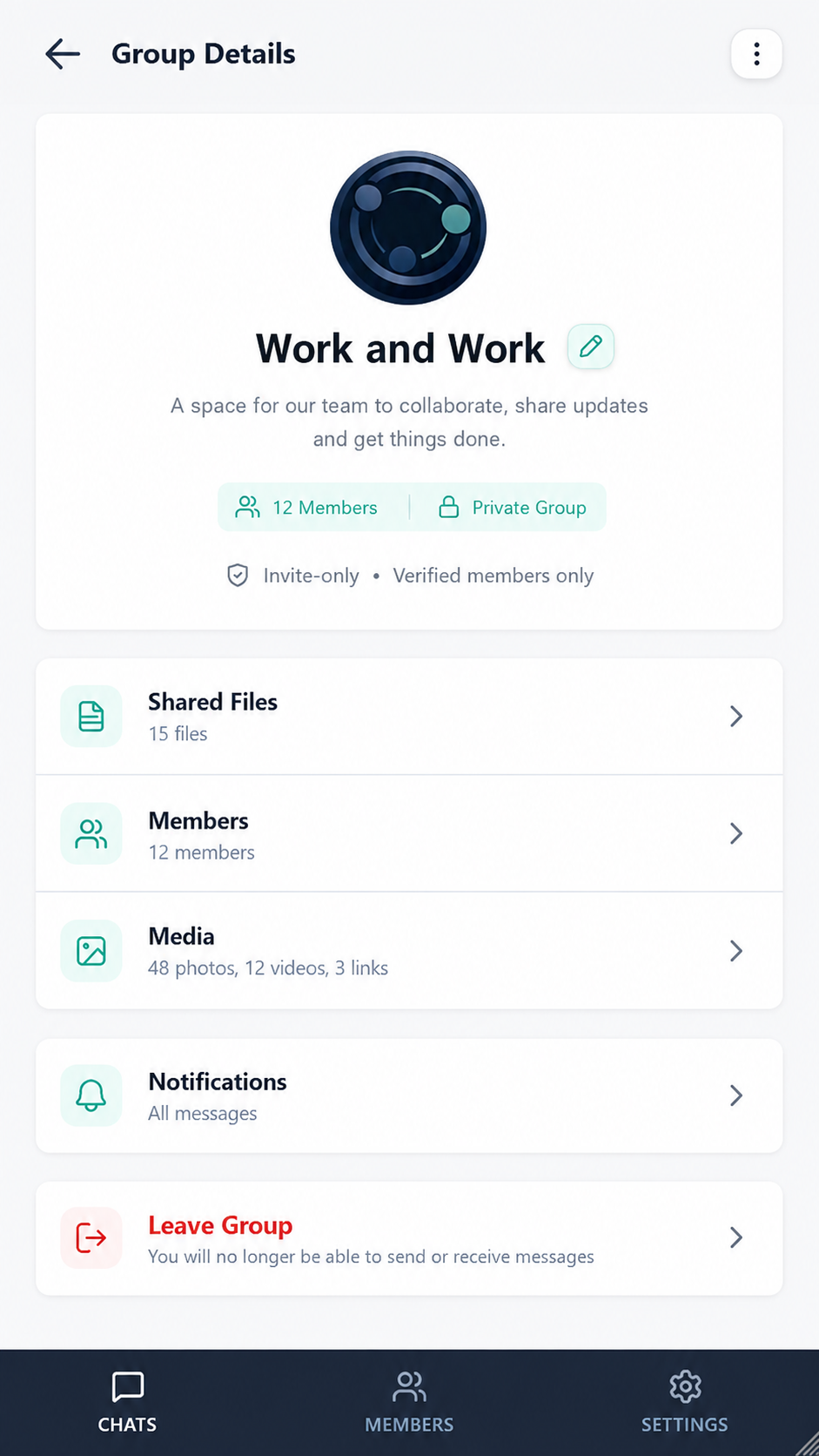Switch to the Settings tab
The image size is (819, 1456).
coord(685,1403)
